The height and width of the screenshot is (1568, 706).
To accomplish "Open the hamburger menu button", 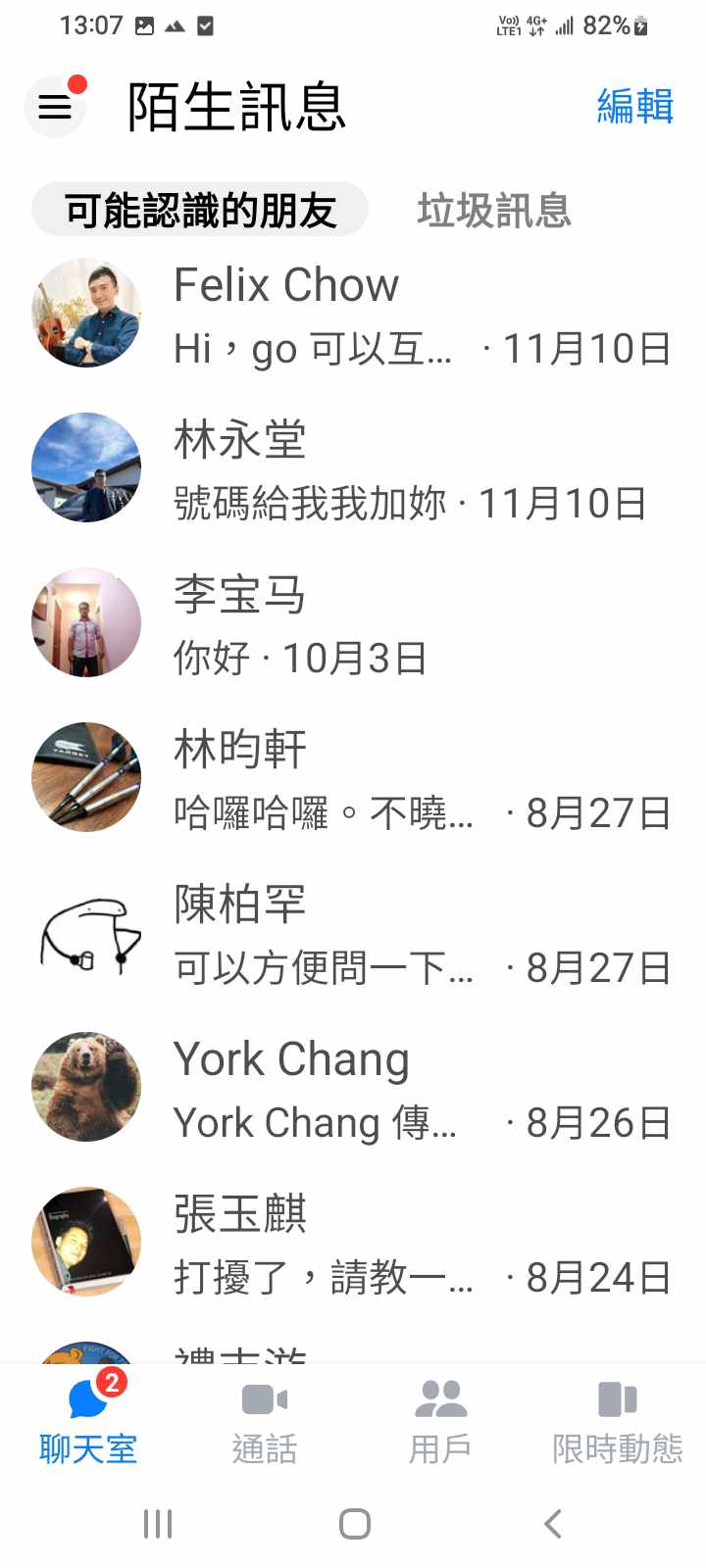I will 55,107.
